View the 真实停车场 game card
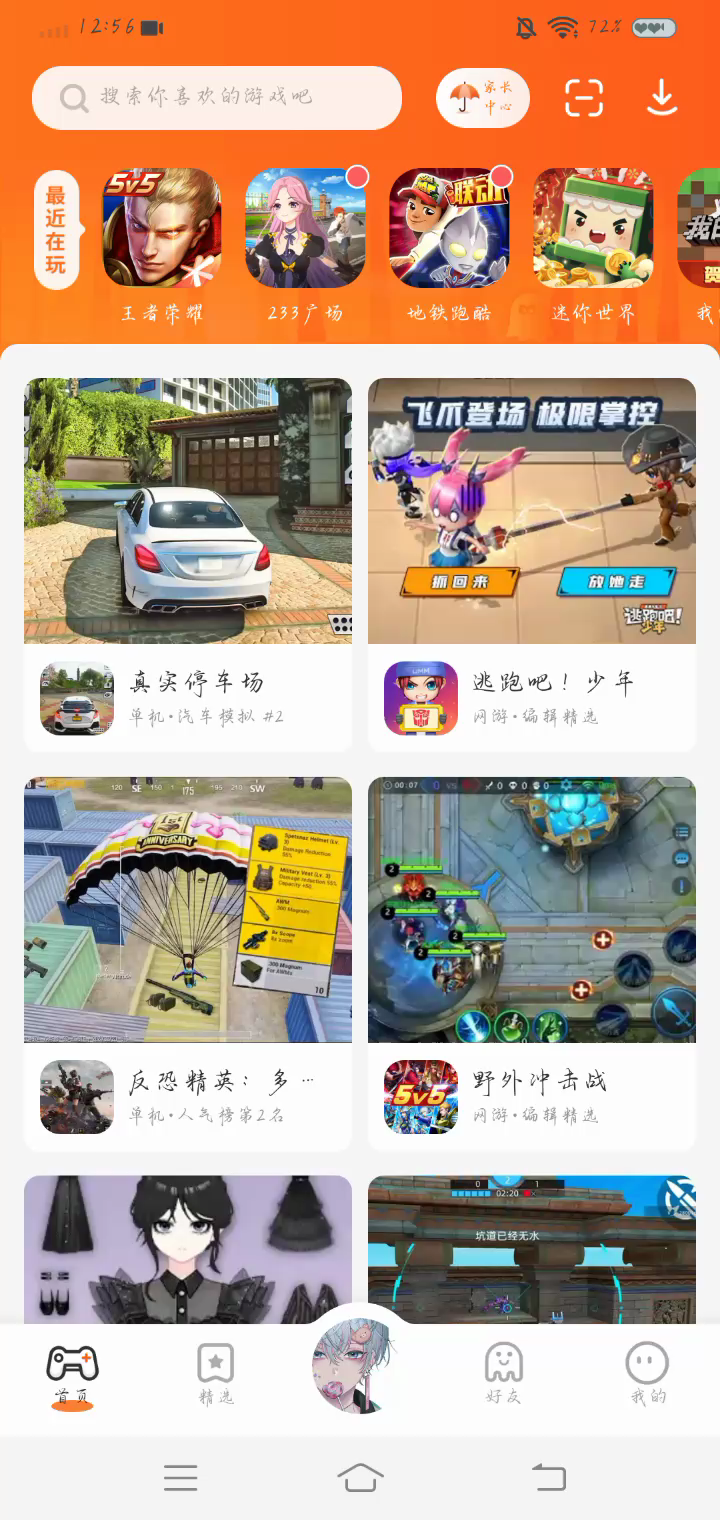Image resolution: width=720 pixels, height=1520 pixels. 188,564
